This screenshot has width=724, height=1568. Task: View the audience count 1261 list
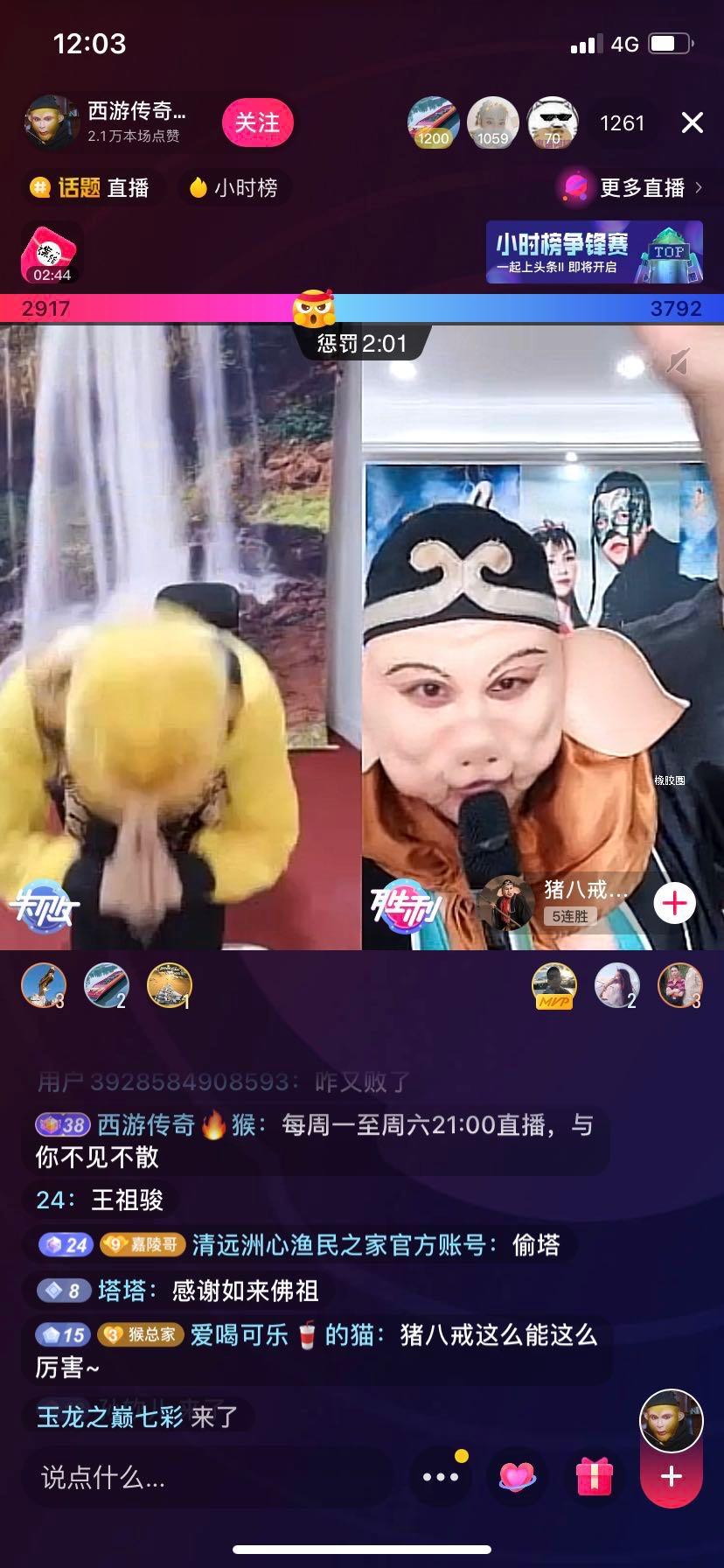(622, 123)
